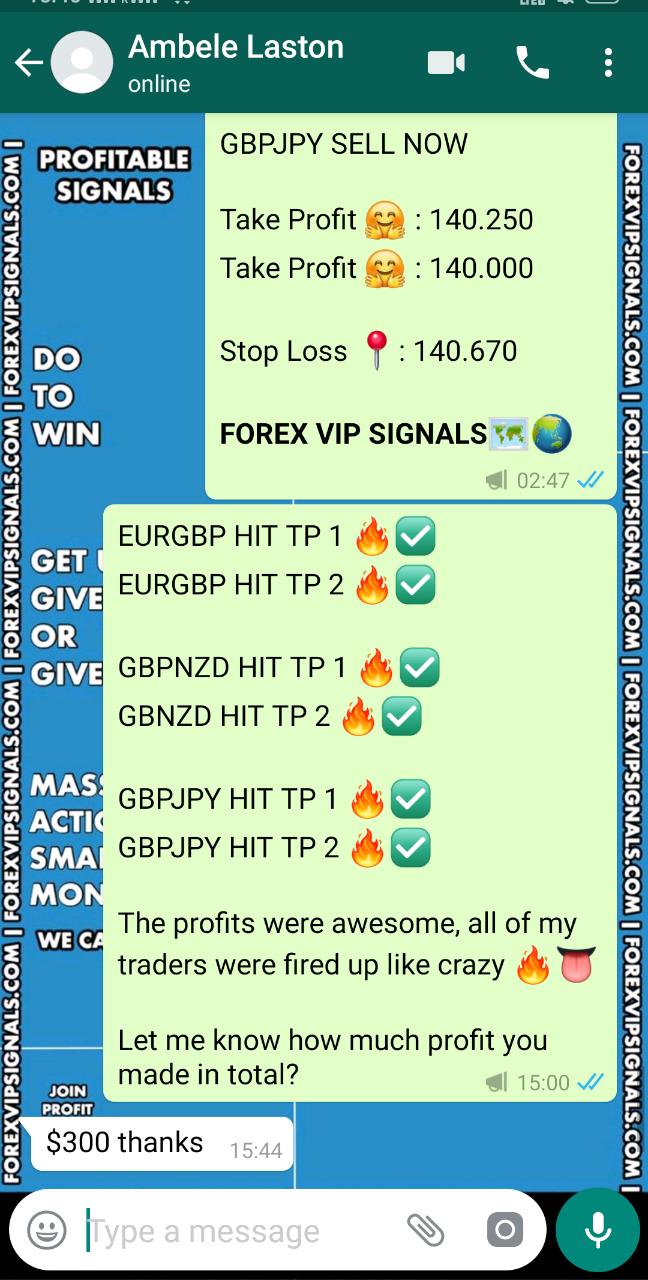Tap the microphone voice message button
The width and height of the screenshot is (648, 1280).
(x=598, y=1230)
